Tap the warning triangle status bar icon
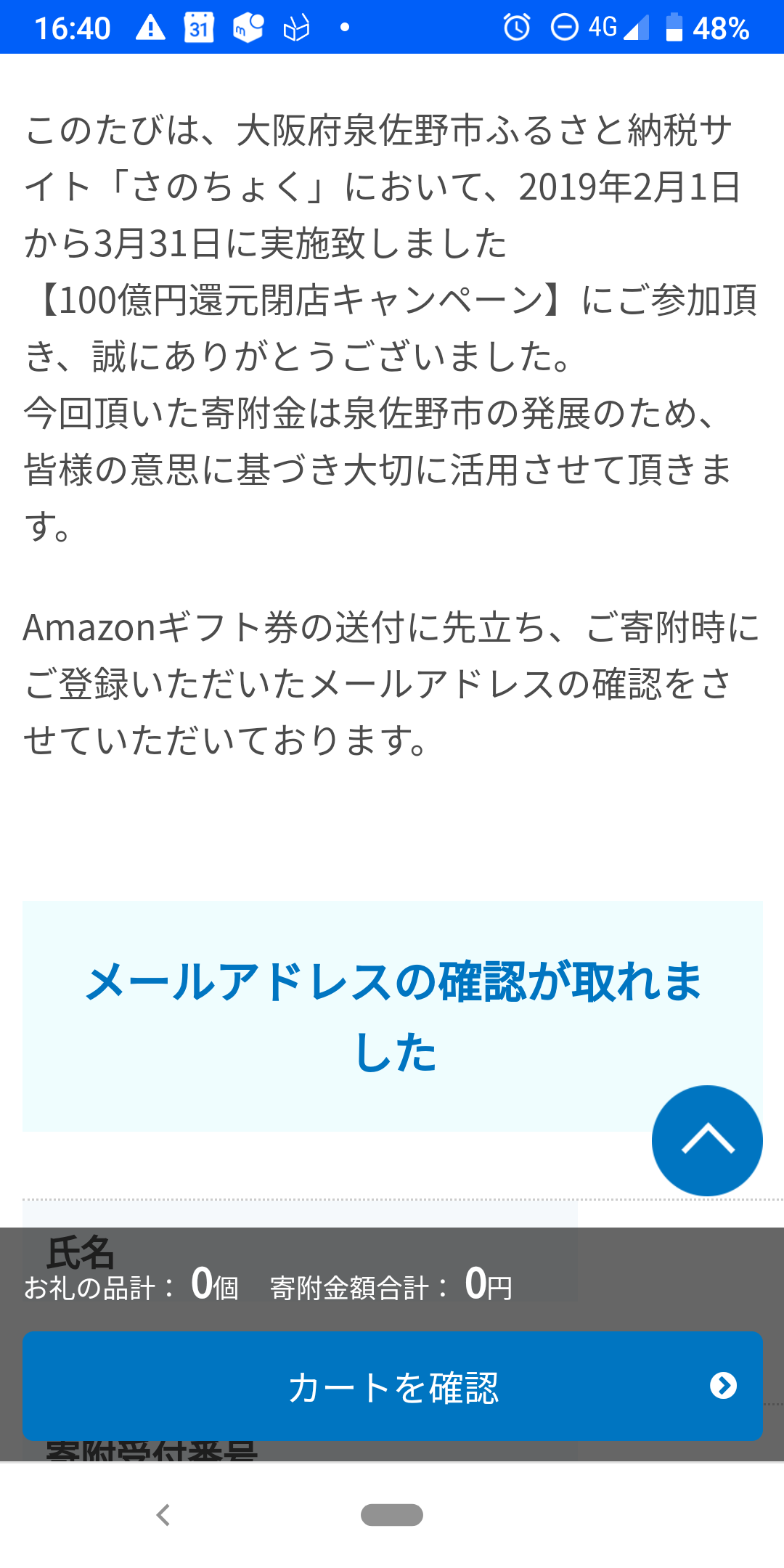The height and width of the screenshot is (1568, 784). point(151,28)
